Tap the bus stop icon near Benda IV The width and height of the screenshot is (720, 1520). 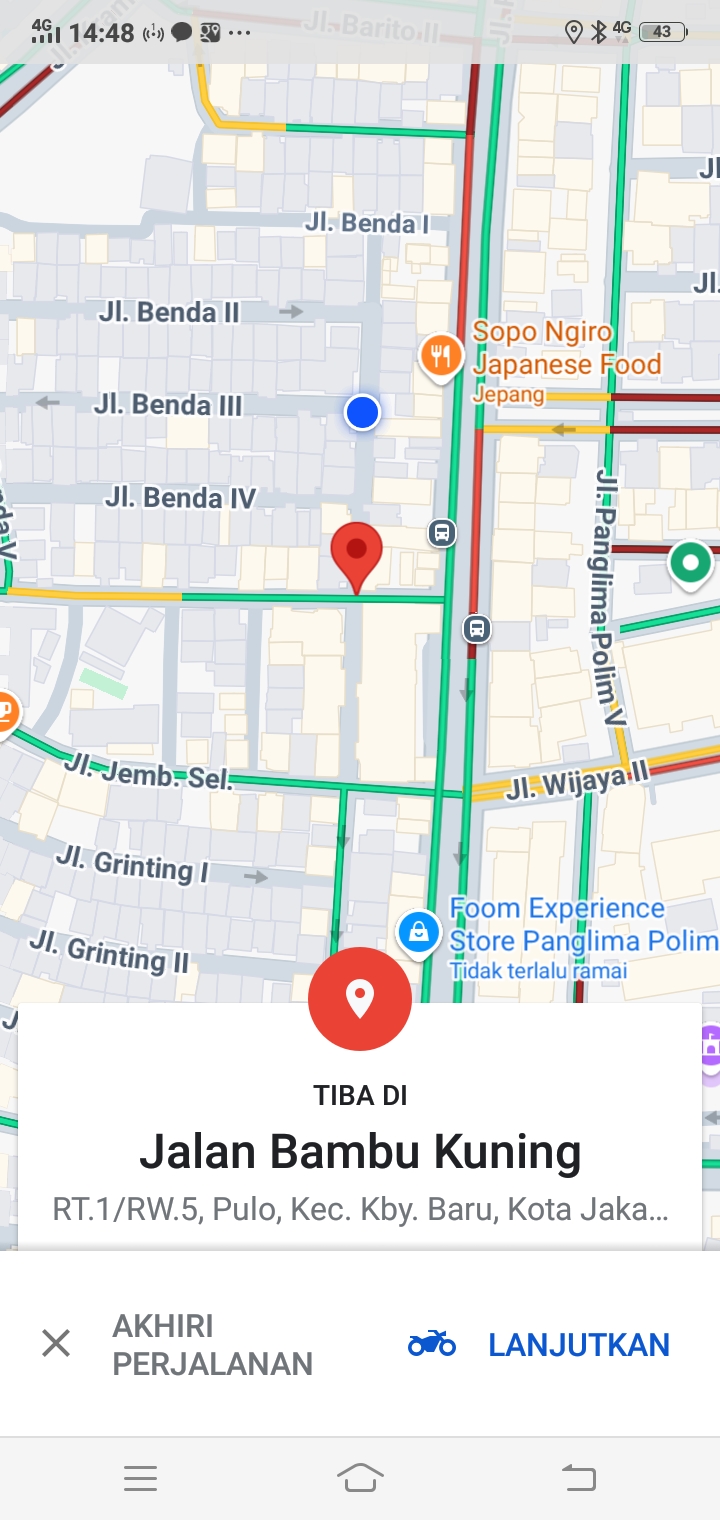[442, 533]
